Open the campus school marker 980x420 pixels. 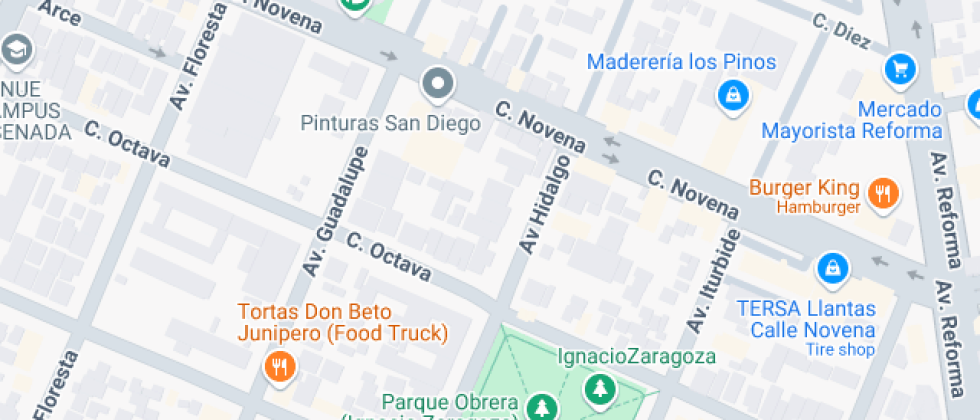[16, 49]
